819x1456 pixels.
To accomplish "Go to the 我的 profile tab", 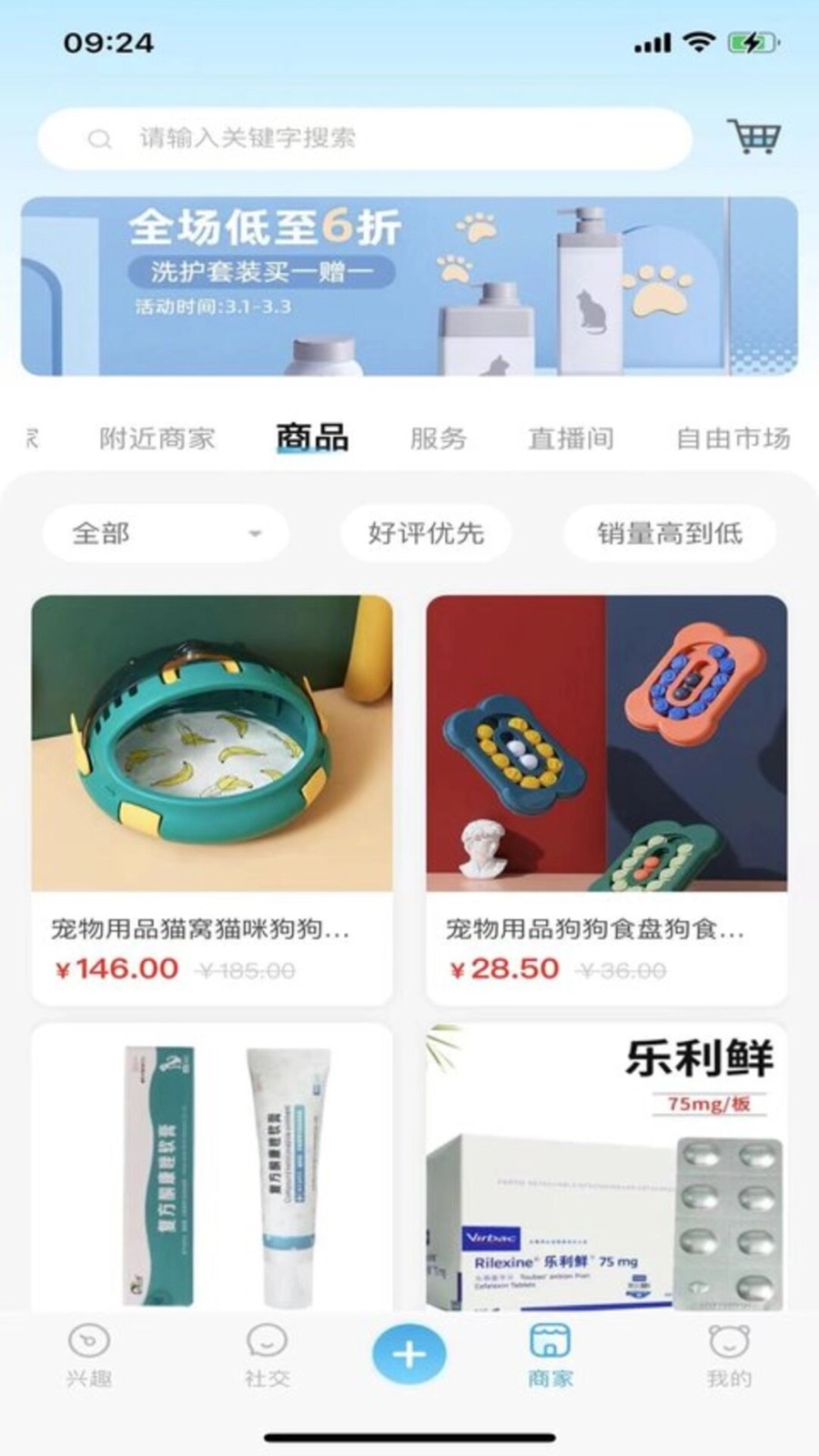I will tap(729, 1355).
